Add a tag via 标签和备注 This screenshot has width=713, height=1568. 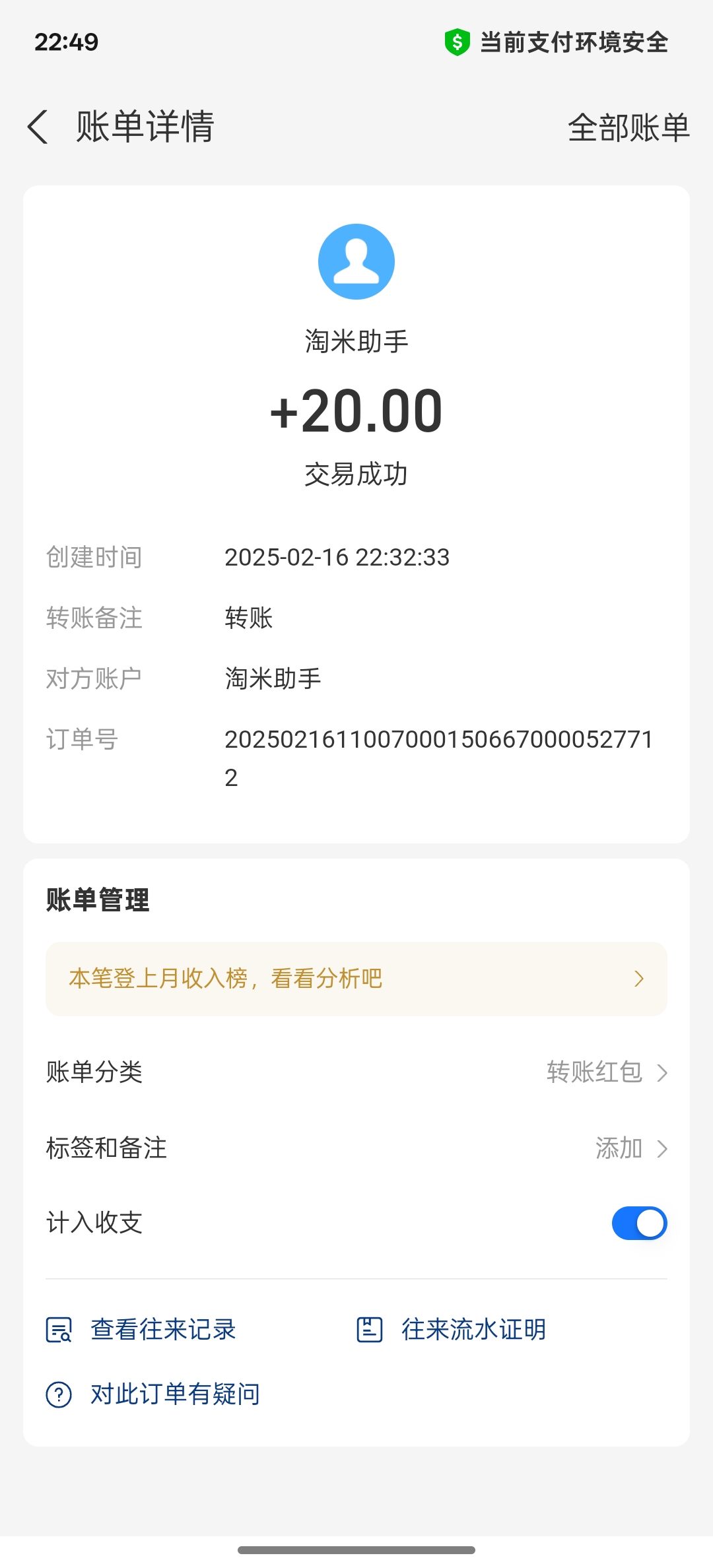(356, 1148)
